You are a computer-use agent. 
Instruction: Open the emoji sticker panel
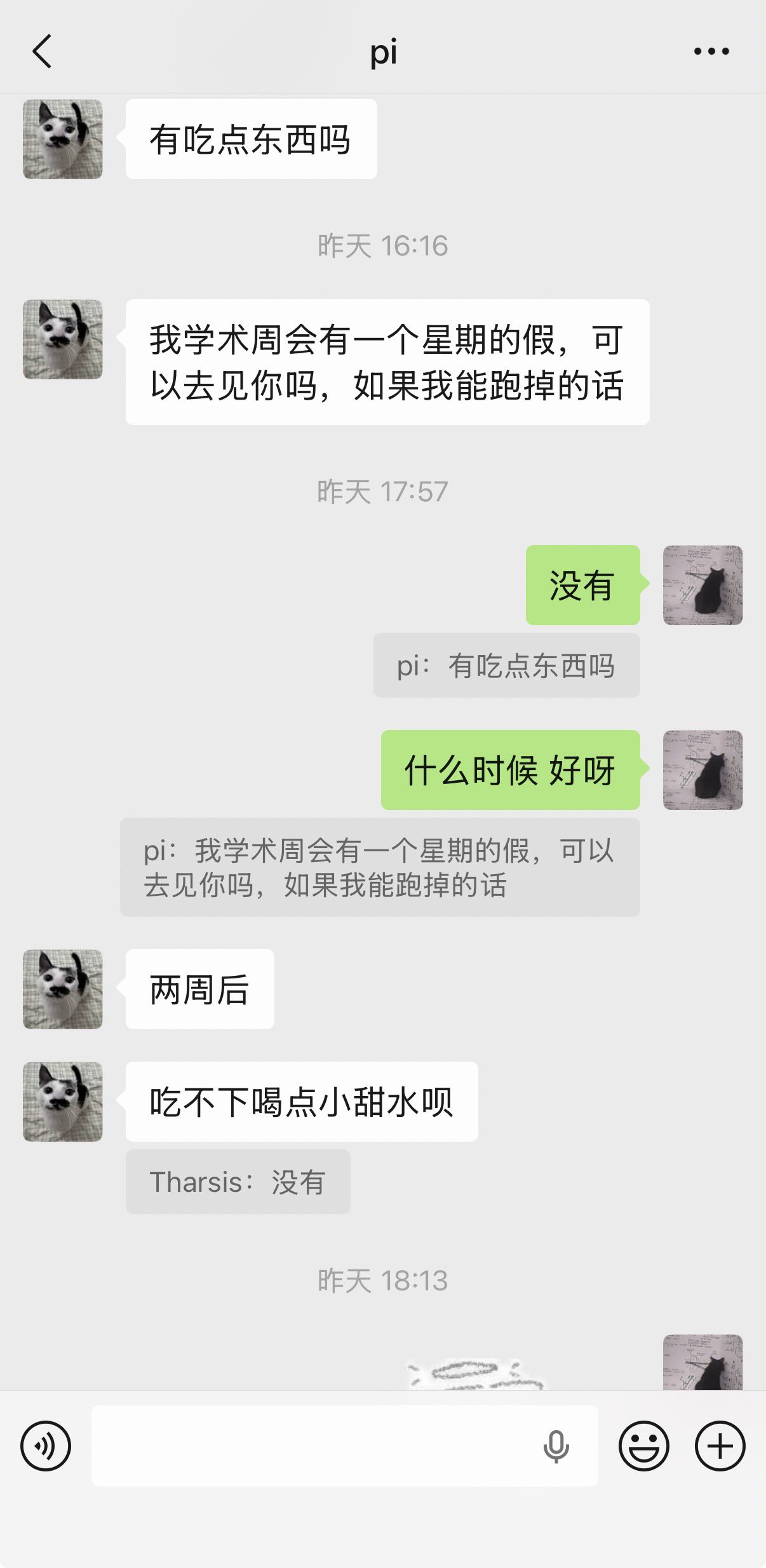[x=643, y=1446]
